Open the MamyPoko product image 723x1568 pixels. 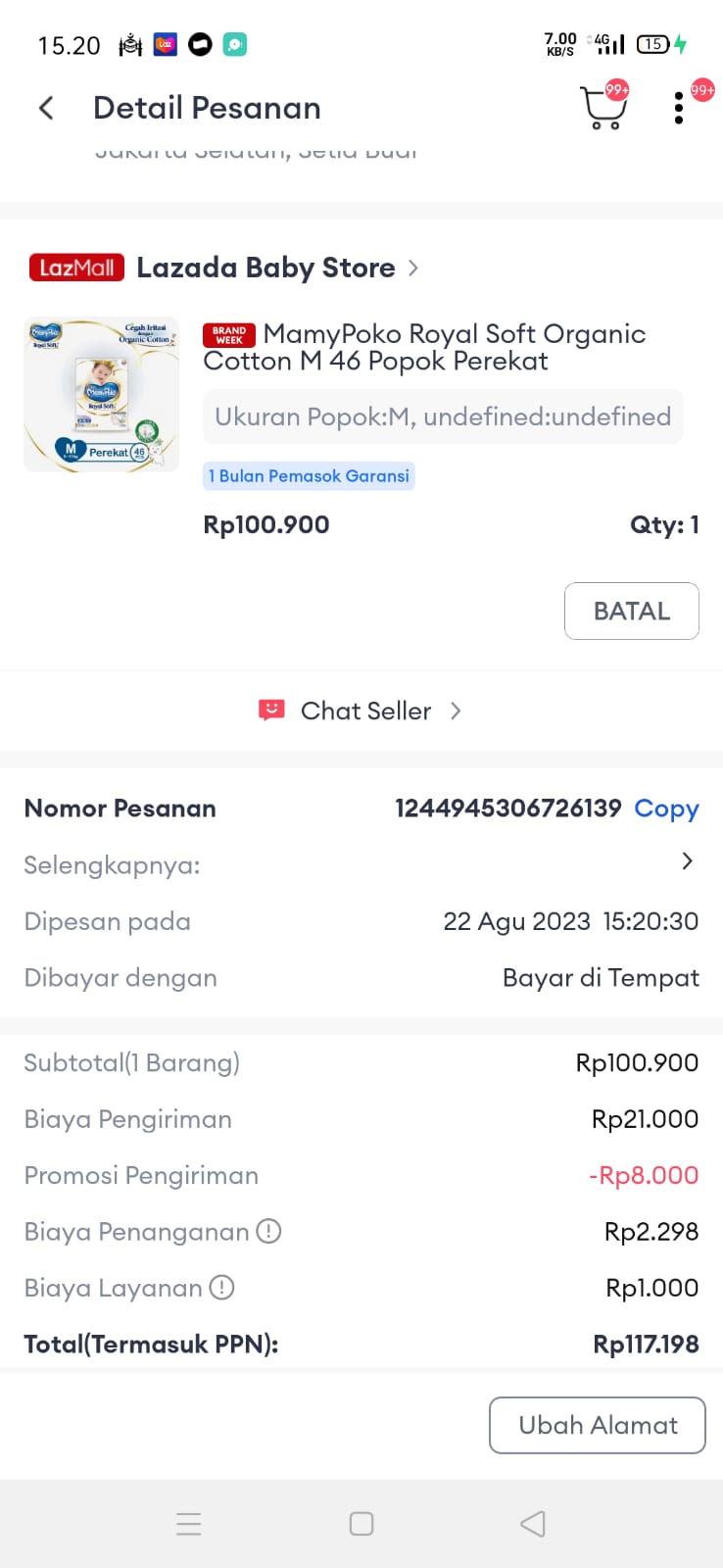click(102, 394)
